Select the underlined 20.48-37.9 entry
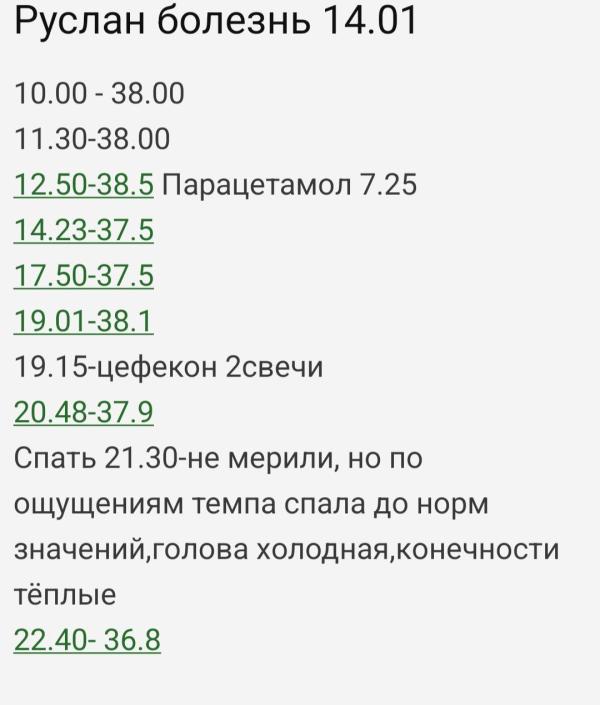Viewport: 600px width, 705px height. (83, 413)
